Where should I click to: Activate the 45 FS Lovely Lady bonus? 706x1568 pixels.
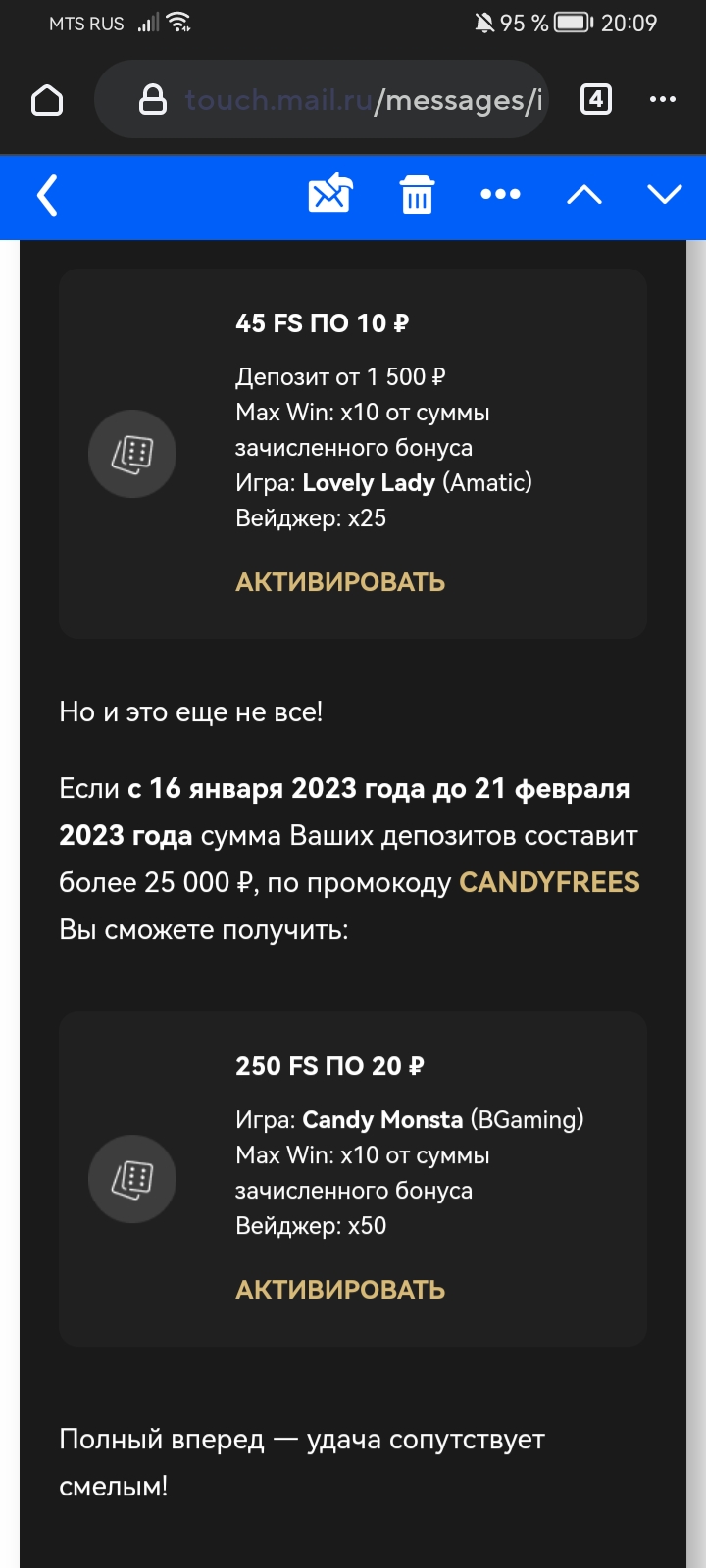(340, 582)
